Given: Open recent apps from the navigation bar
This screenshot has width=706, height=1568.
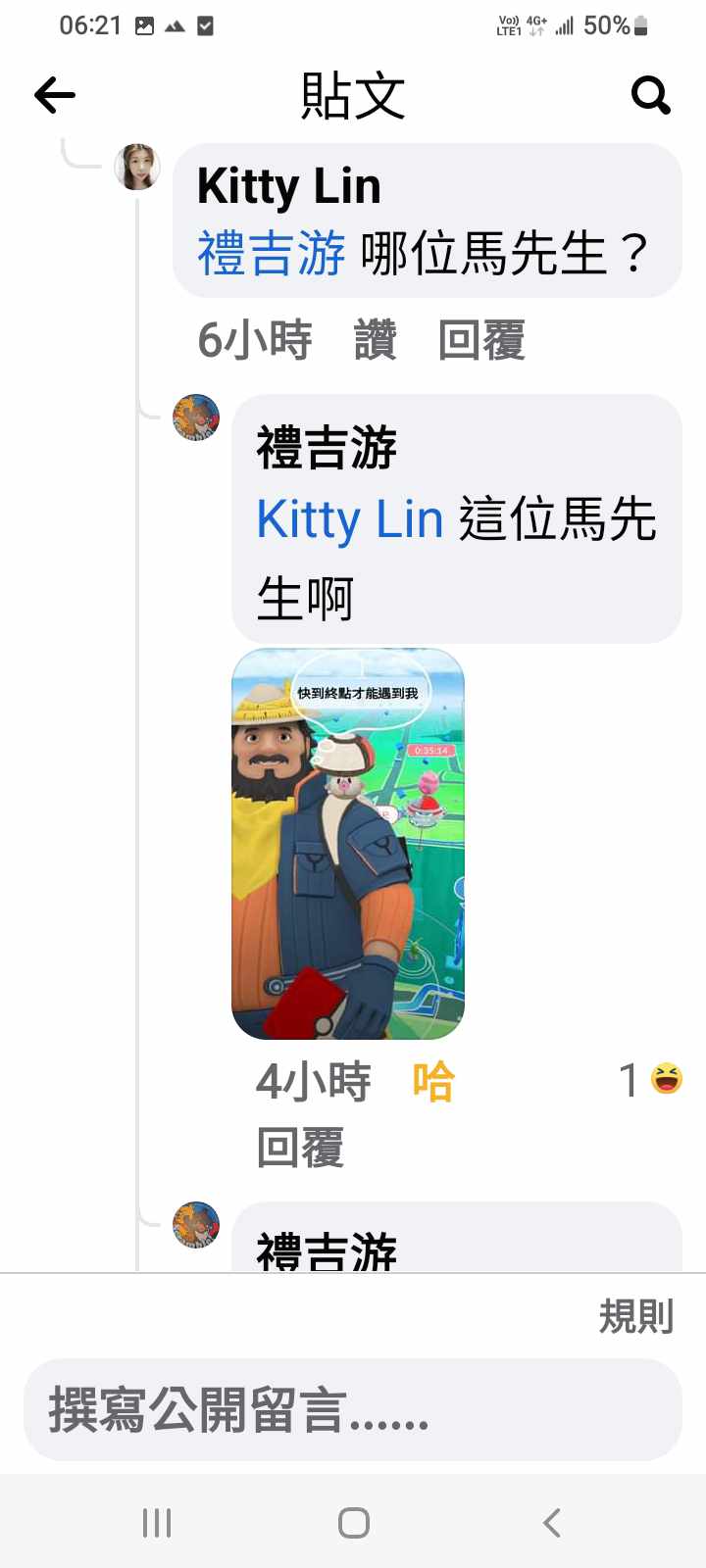Looking at the screenshot, I should click(x=157, y=1522).
